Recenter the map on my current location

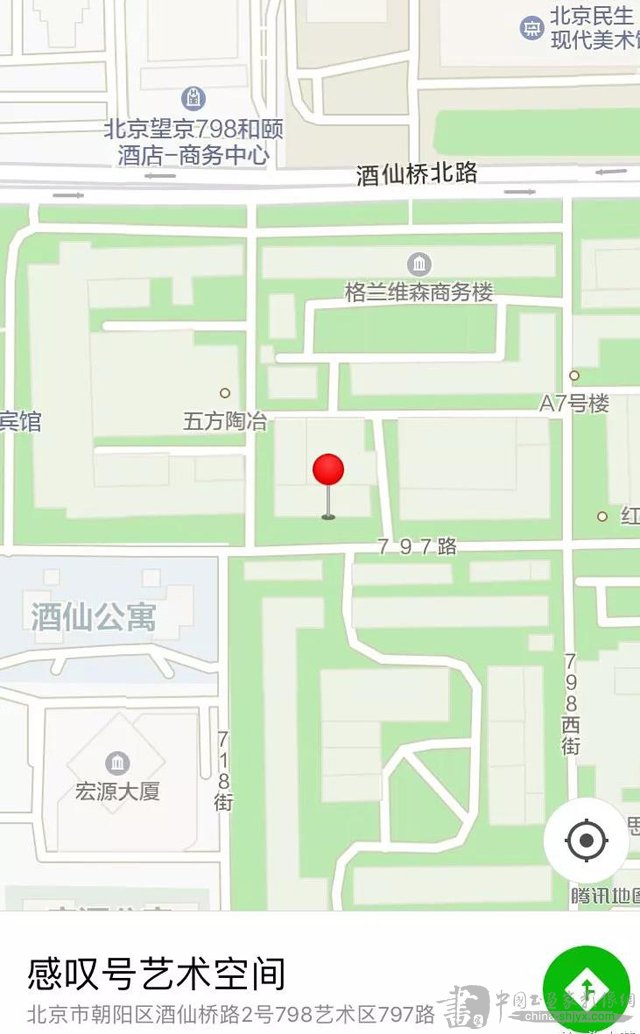(x=586, y=840)
